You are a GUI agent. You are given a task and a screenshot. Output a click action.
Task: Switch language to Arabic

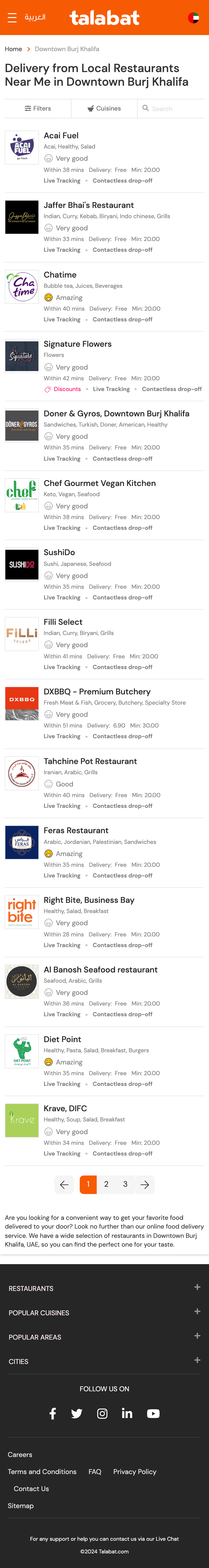(35, 17)
